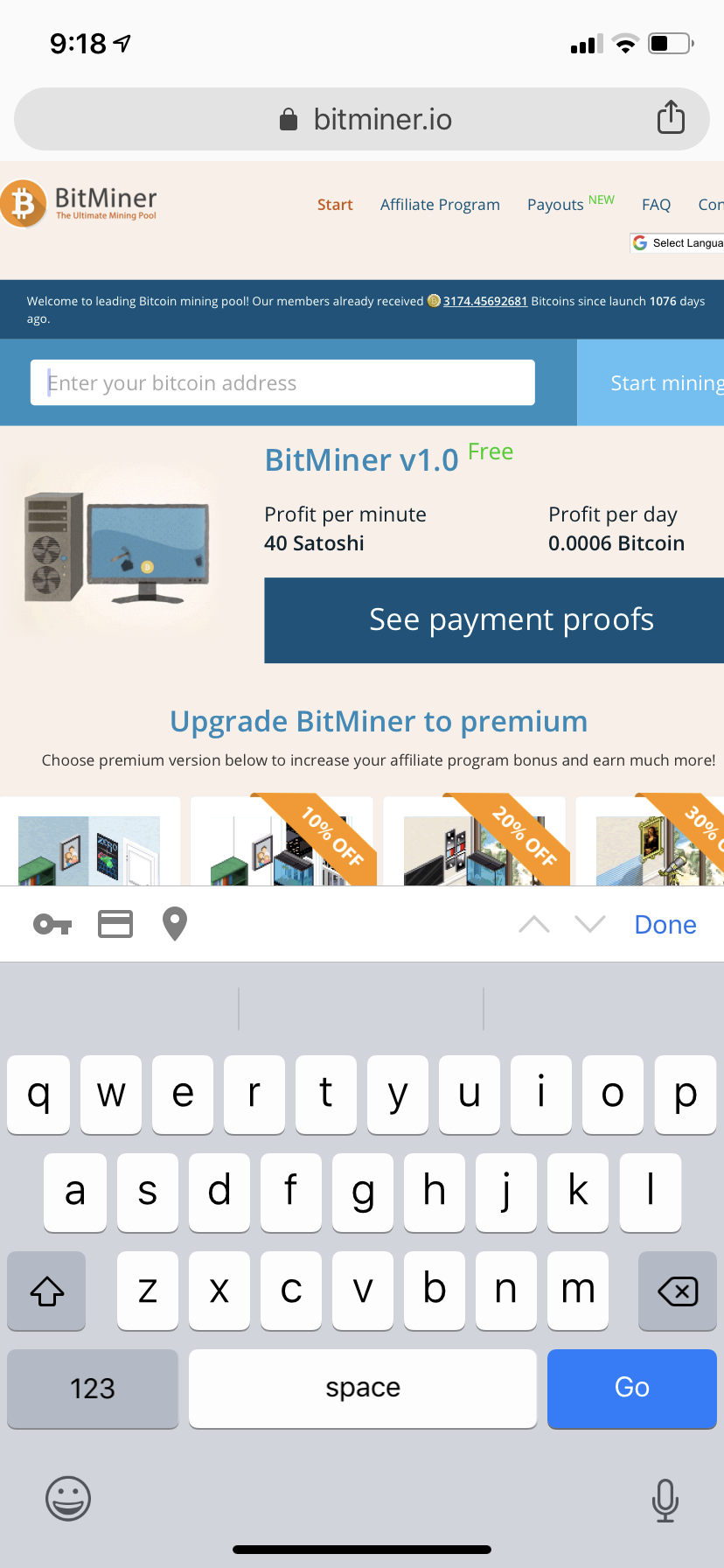Share the page via share icon

click(671, 117)
